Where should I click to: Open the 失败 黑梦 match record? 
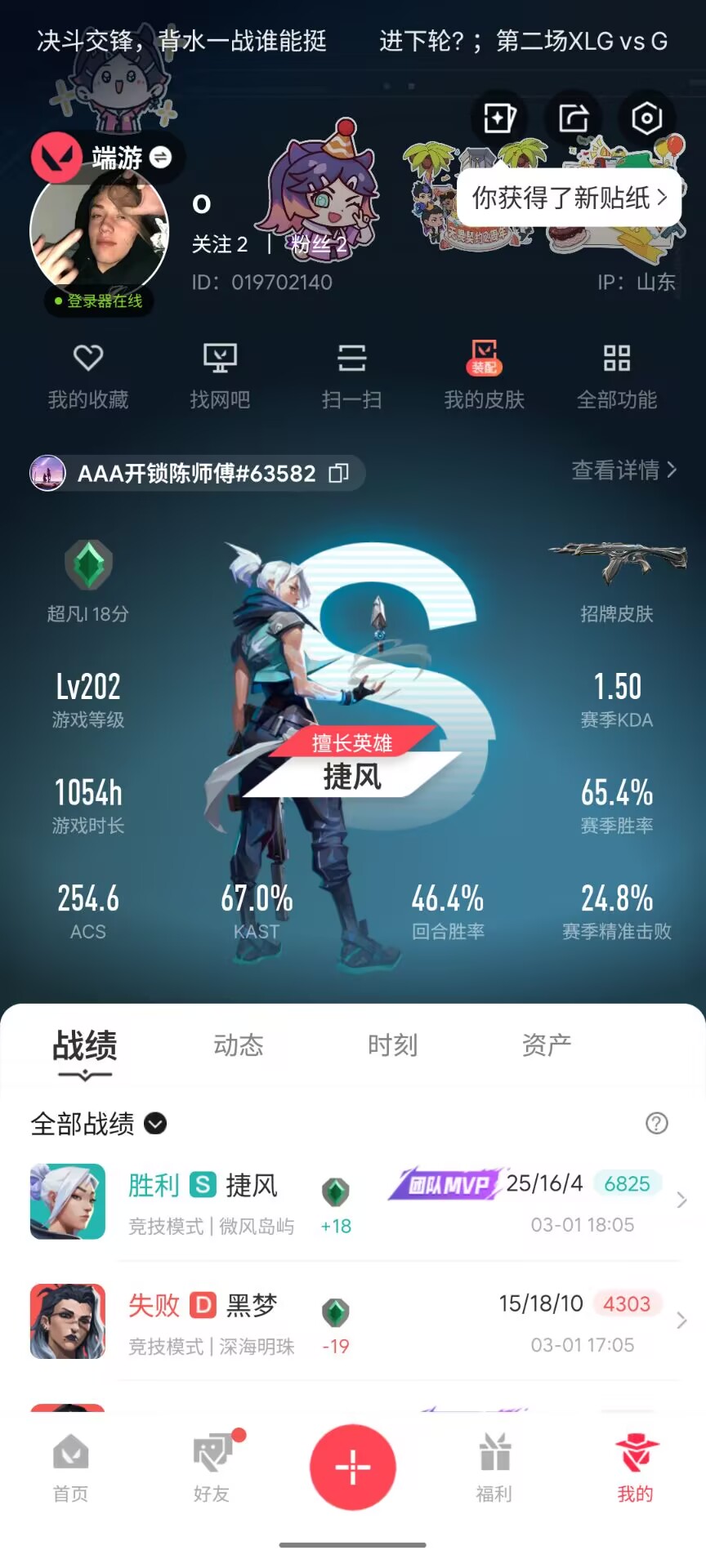click(353, 1321)
